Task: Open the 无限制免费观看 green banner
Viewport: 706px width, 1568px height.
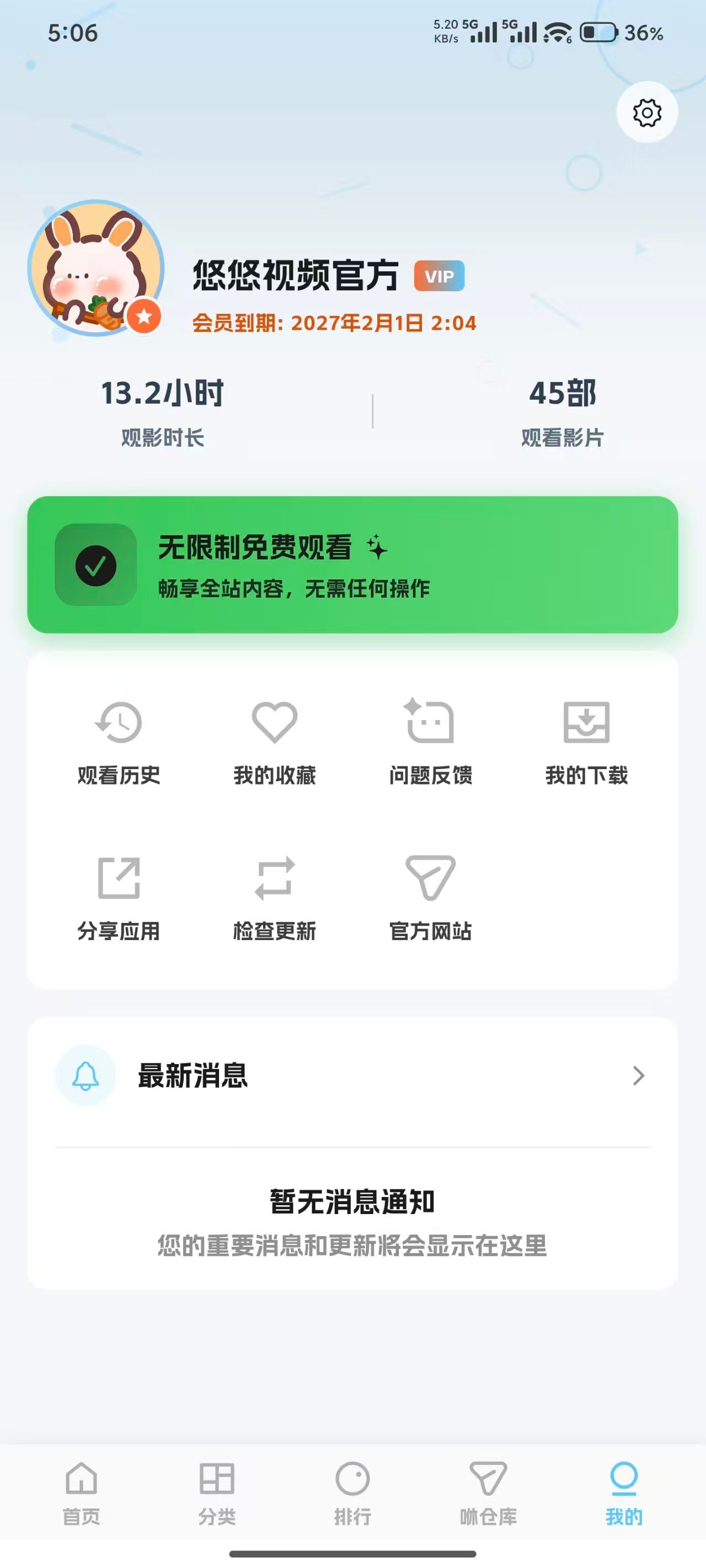Action: [352, 564]
